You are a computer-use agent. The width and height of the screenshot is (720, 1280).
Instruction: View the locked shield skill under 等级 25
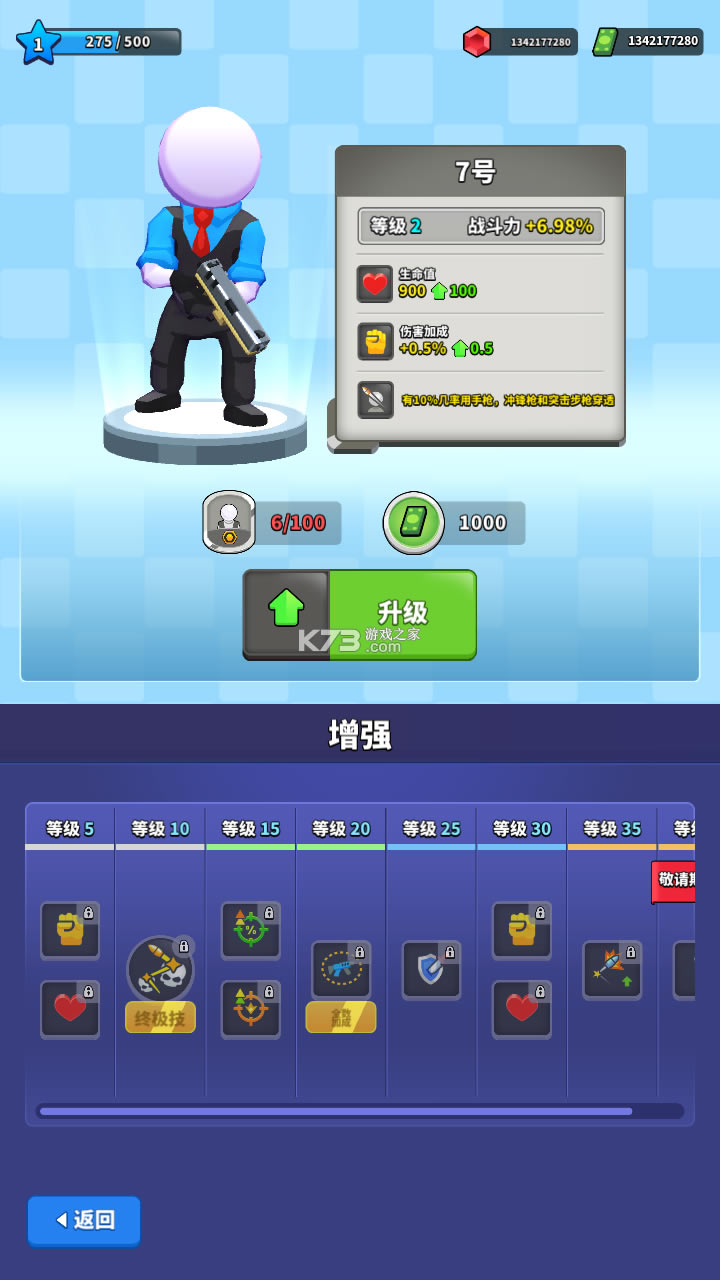click(431, 969)
